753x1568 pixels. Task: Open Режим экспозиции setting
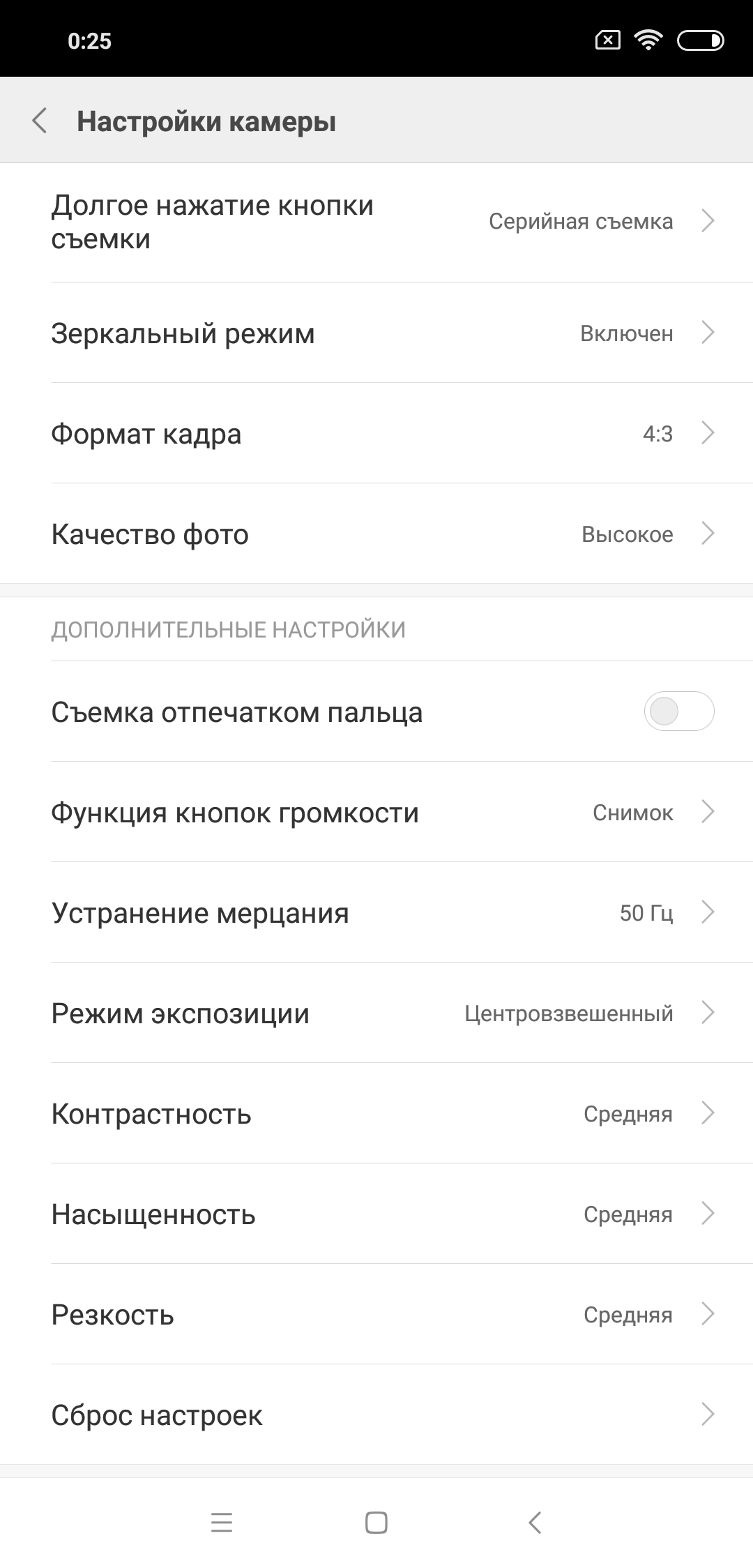[376, 1013]
